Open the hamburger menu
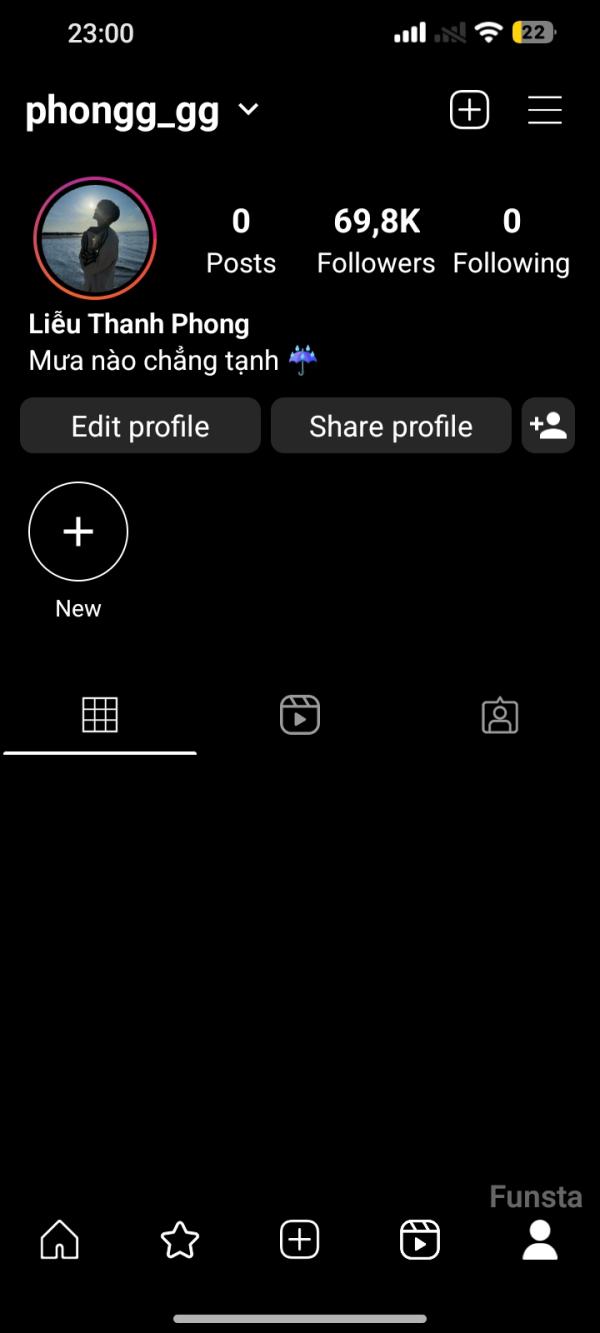The image size is (600, 1333). pyautogui.click(x=544, y=110)
